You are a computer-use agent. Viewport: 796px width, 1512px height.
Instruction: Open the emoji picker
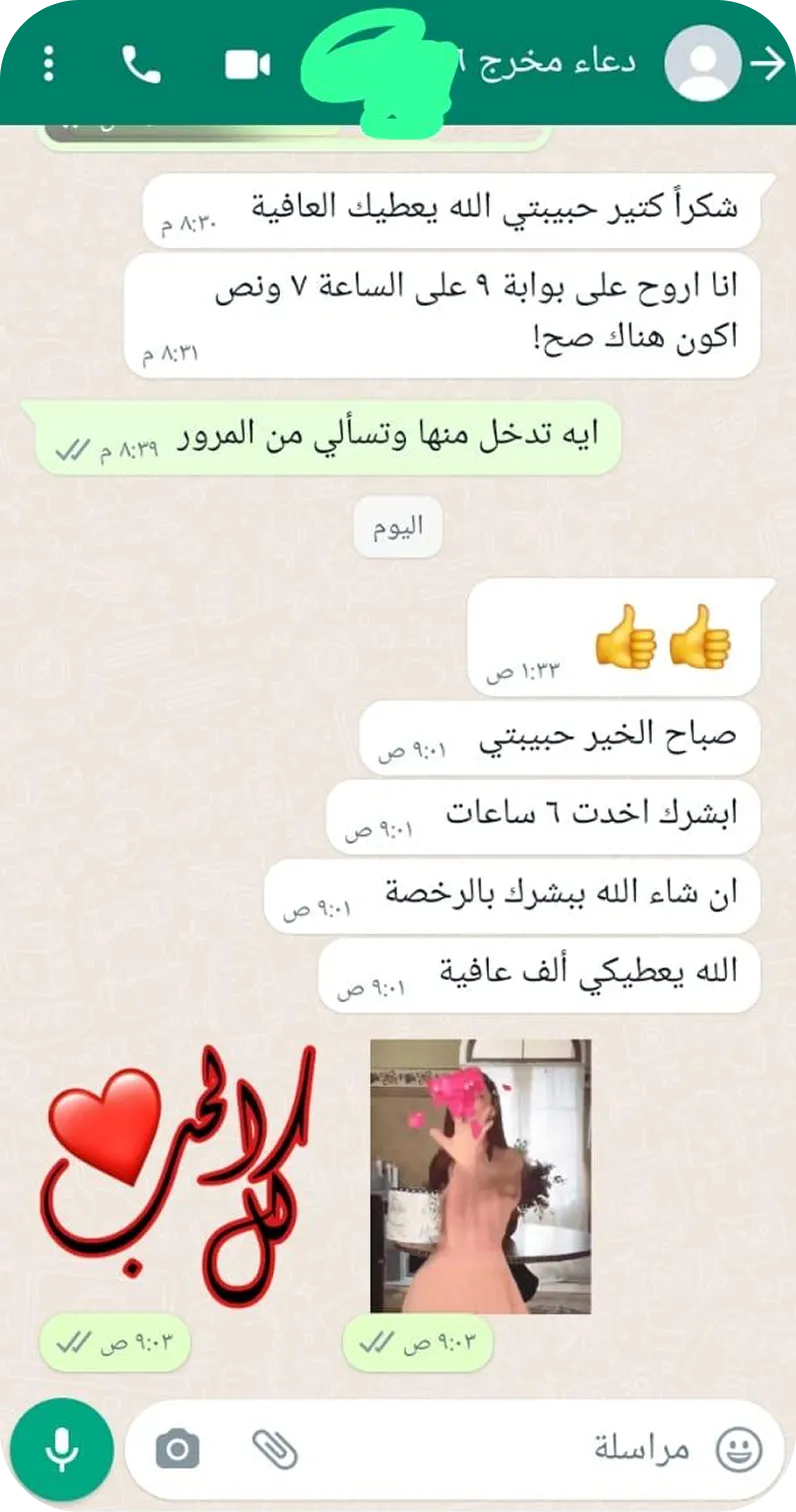pos(739,1448)
